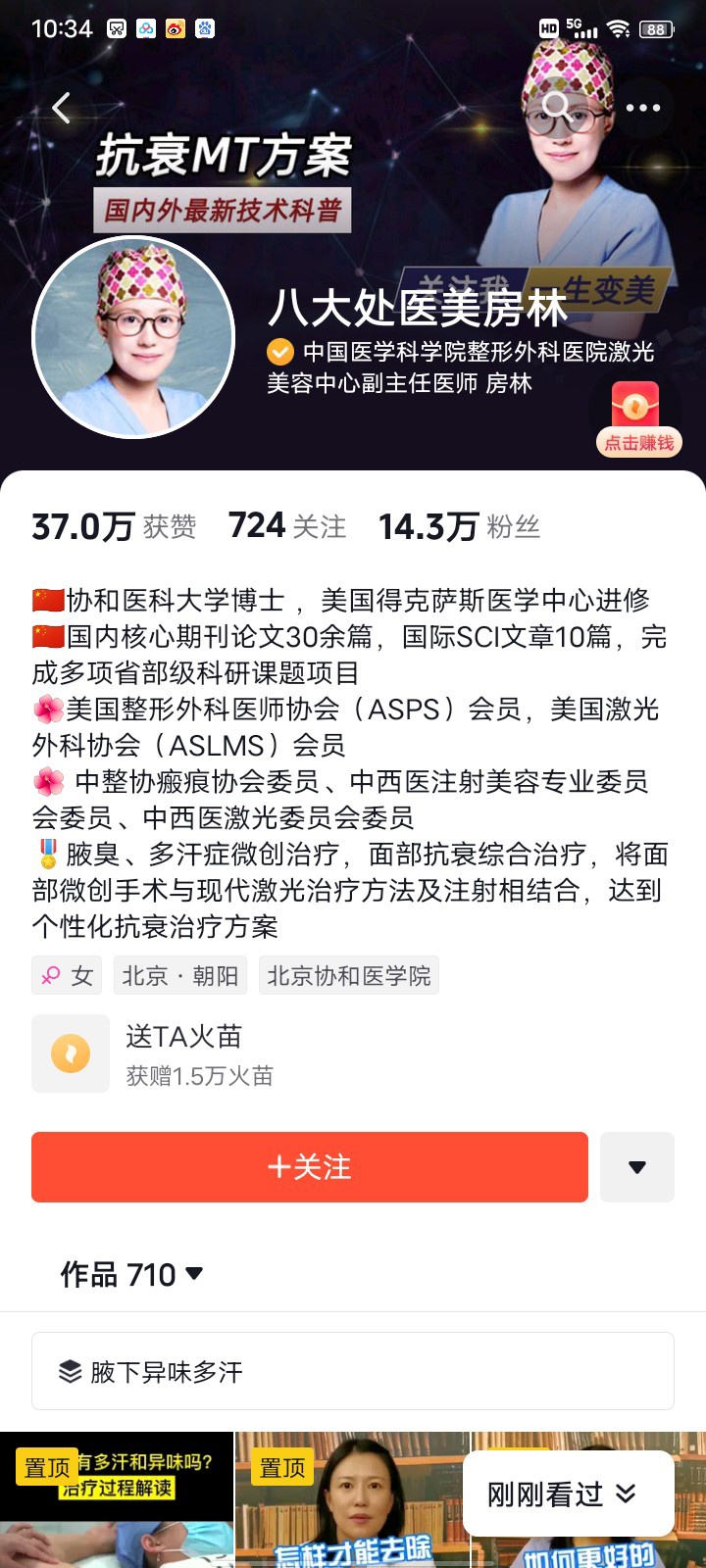The width and height of the screenshot is (706, 1568).
Task: Open the profile avatar picture
Action: click(x=133, y=337)
